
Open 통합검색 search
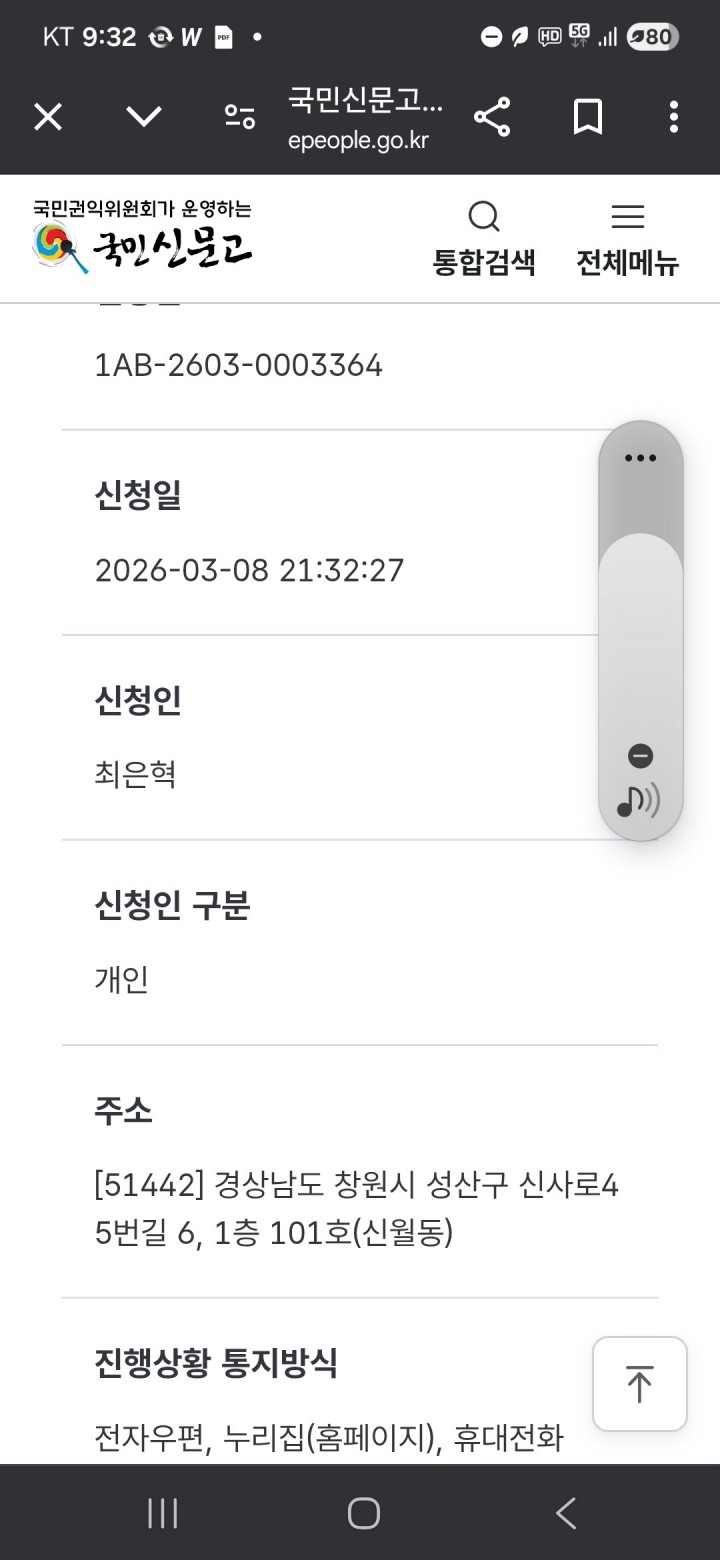(x=484, y=238)
